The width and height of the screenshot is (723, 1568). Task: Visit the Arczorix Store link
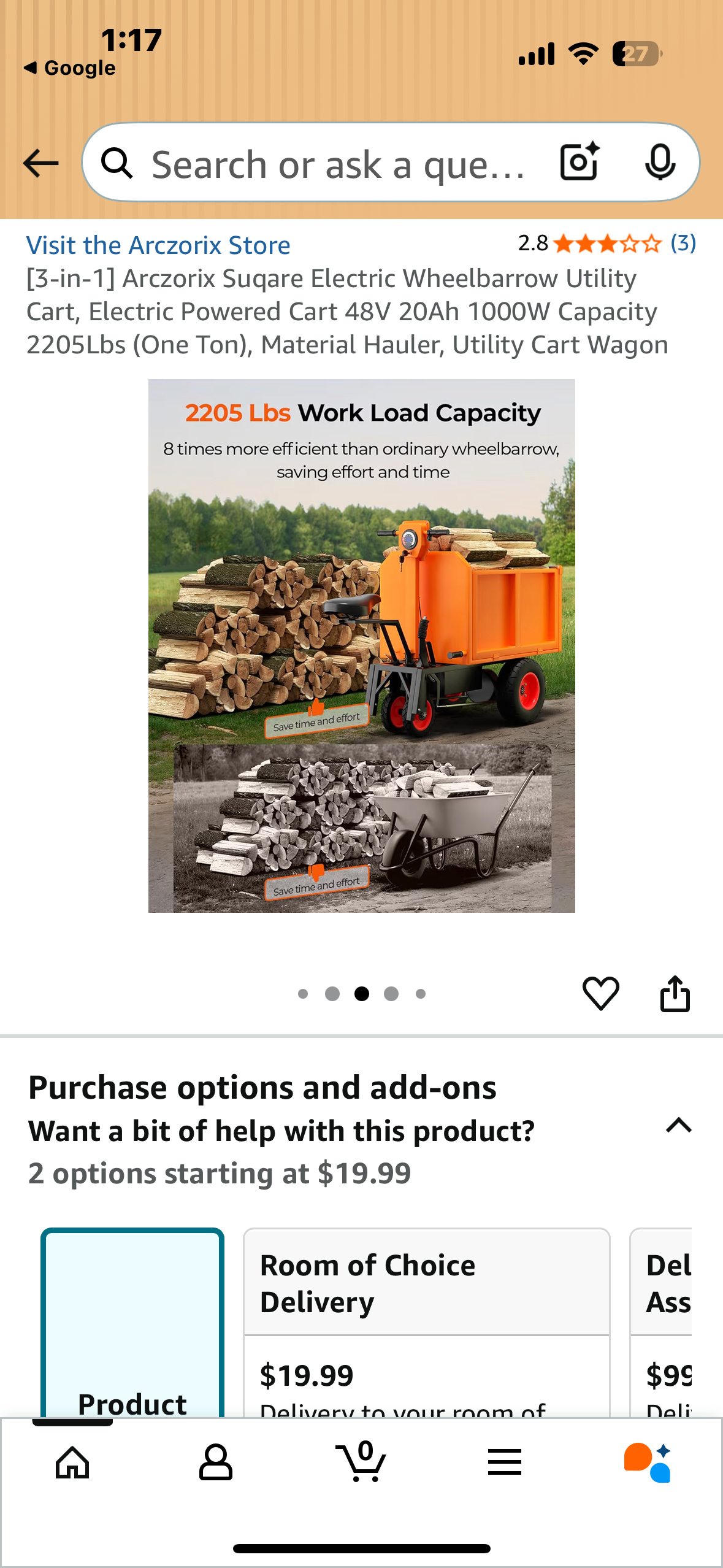coord(158,245)
